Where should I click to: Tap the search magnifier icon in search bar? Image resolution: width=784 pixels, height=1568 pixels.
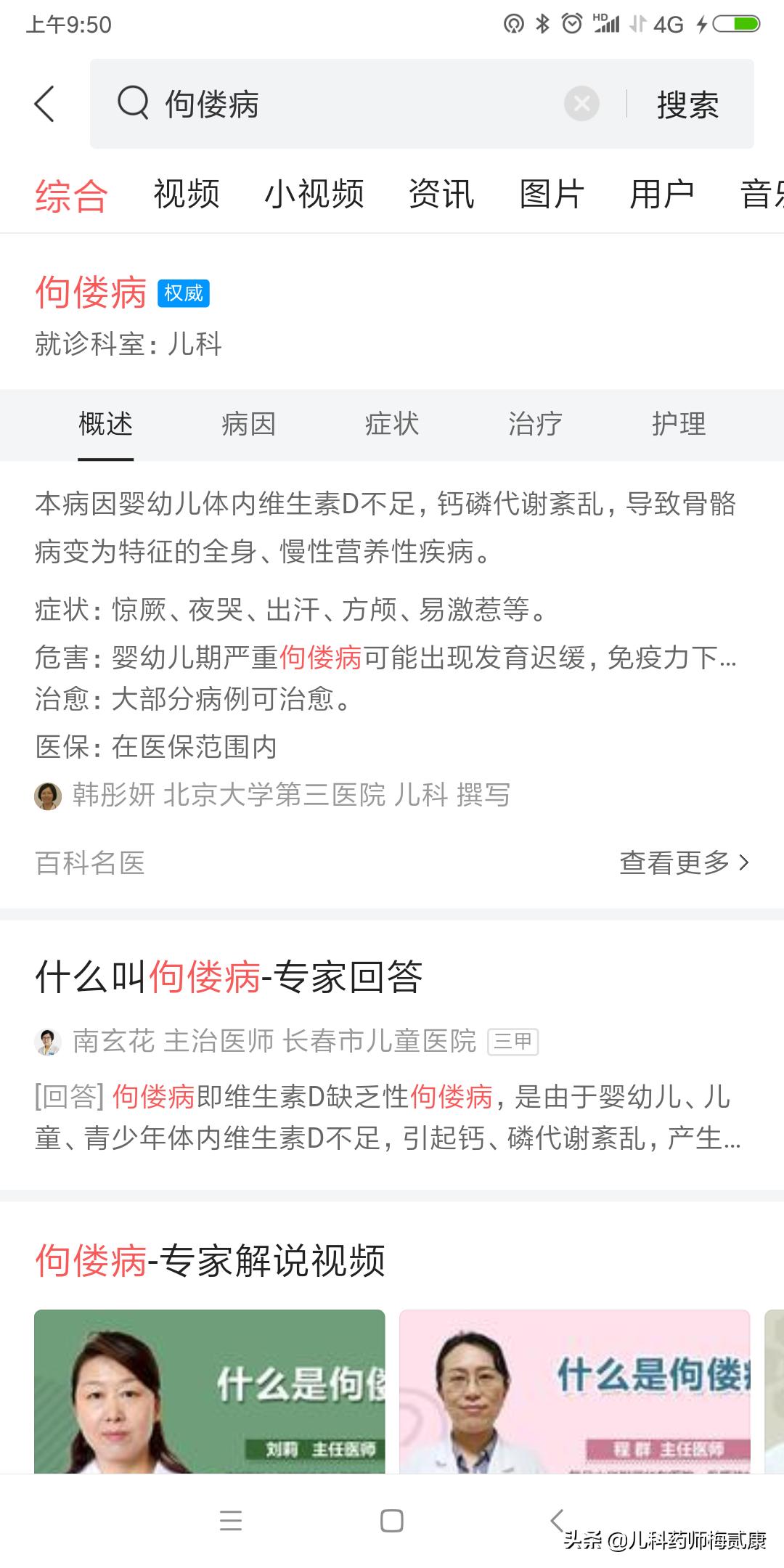pos(131,104)
